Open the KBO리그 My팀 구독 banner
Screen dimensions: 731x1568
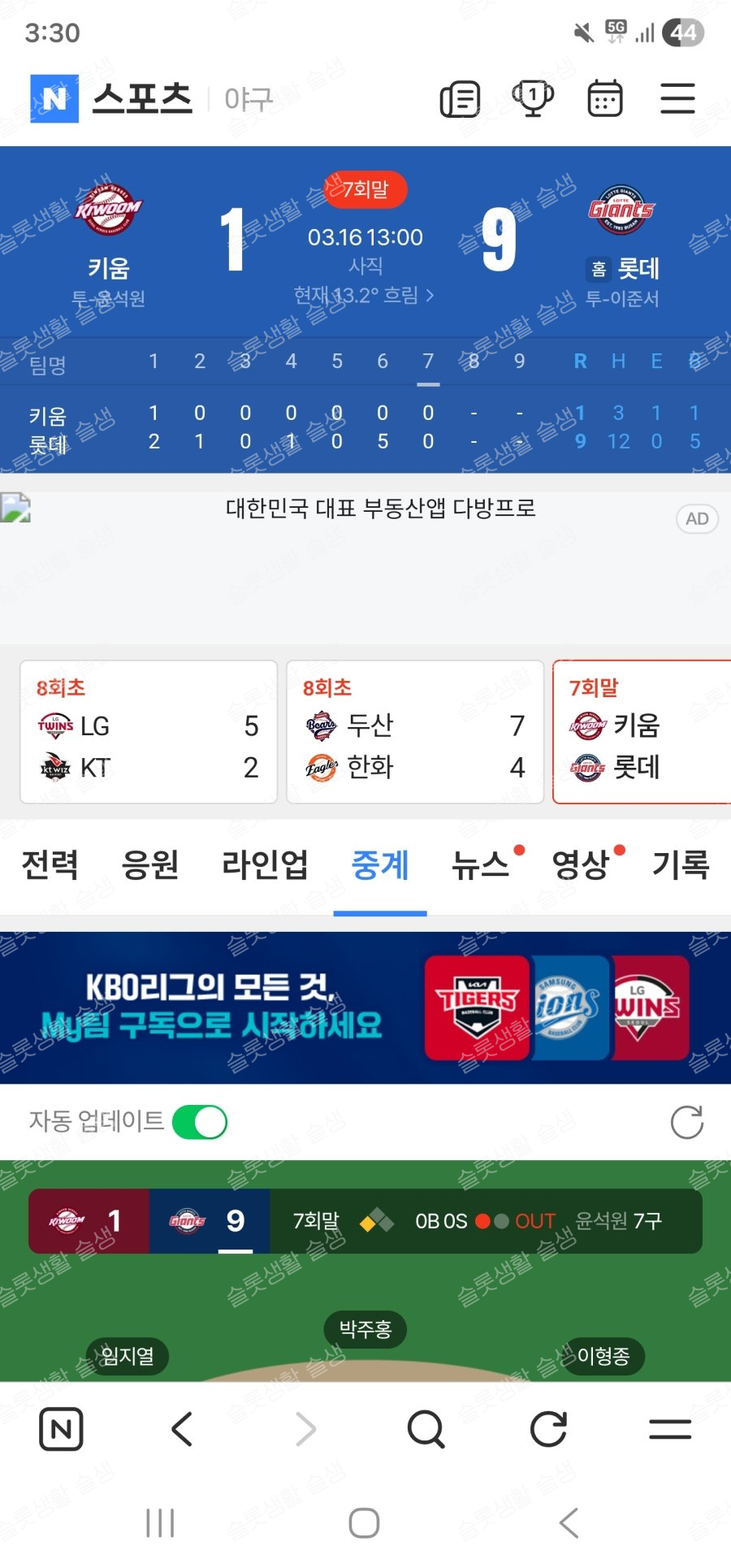click(x=365, y=1007)
